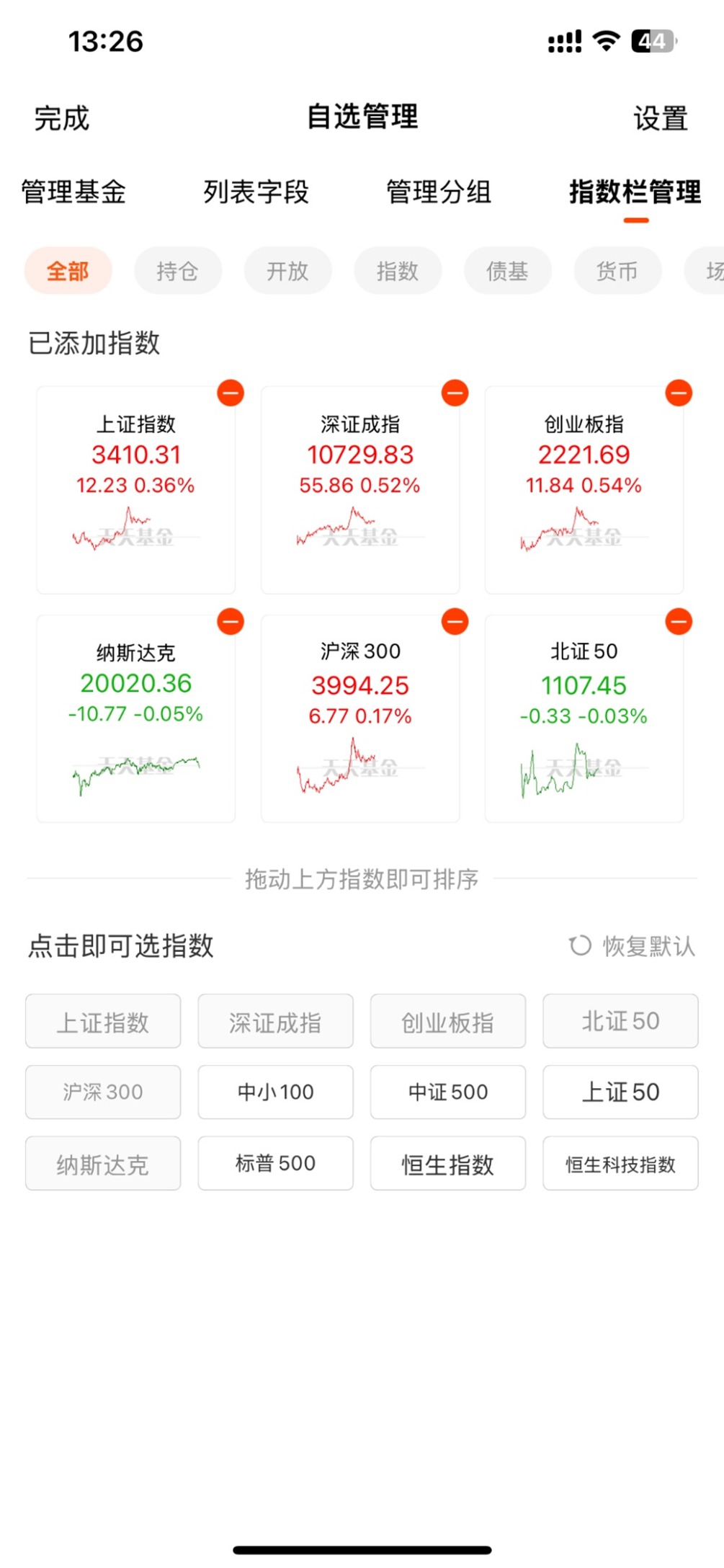Open the 管理分组 tab
The height and width of the screenshot is (1568, 724).
tap(438, 192)
